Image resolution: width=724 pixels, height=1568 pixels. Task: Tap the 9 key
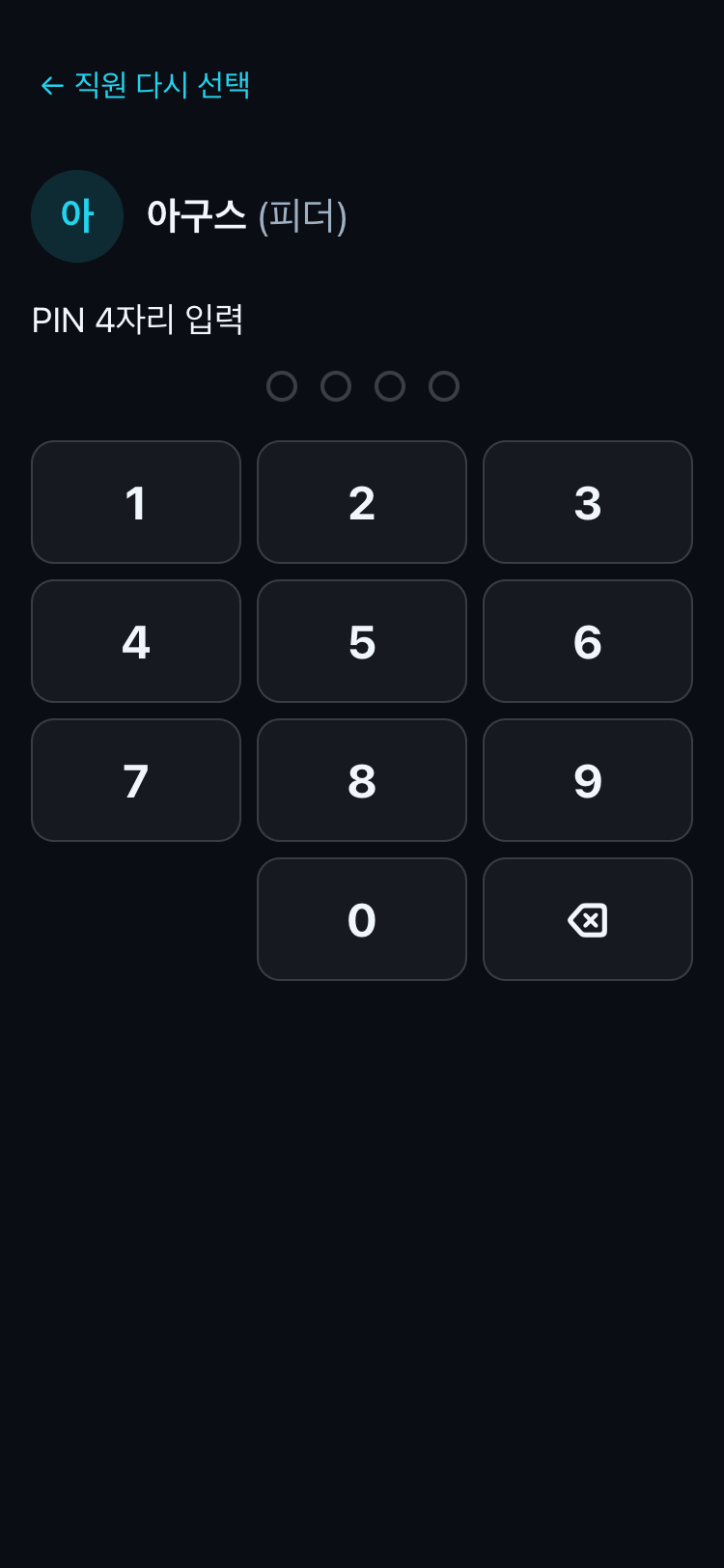click(588, 780)
